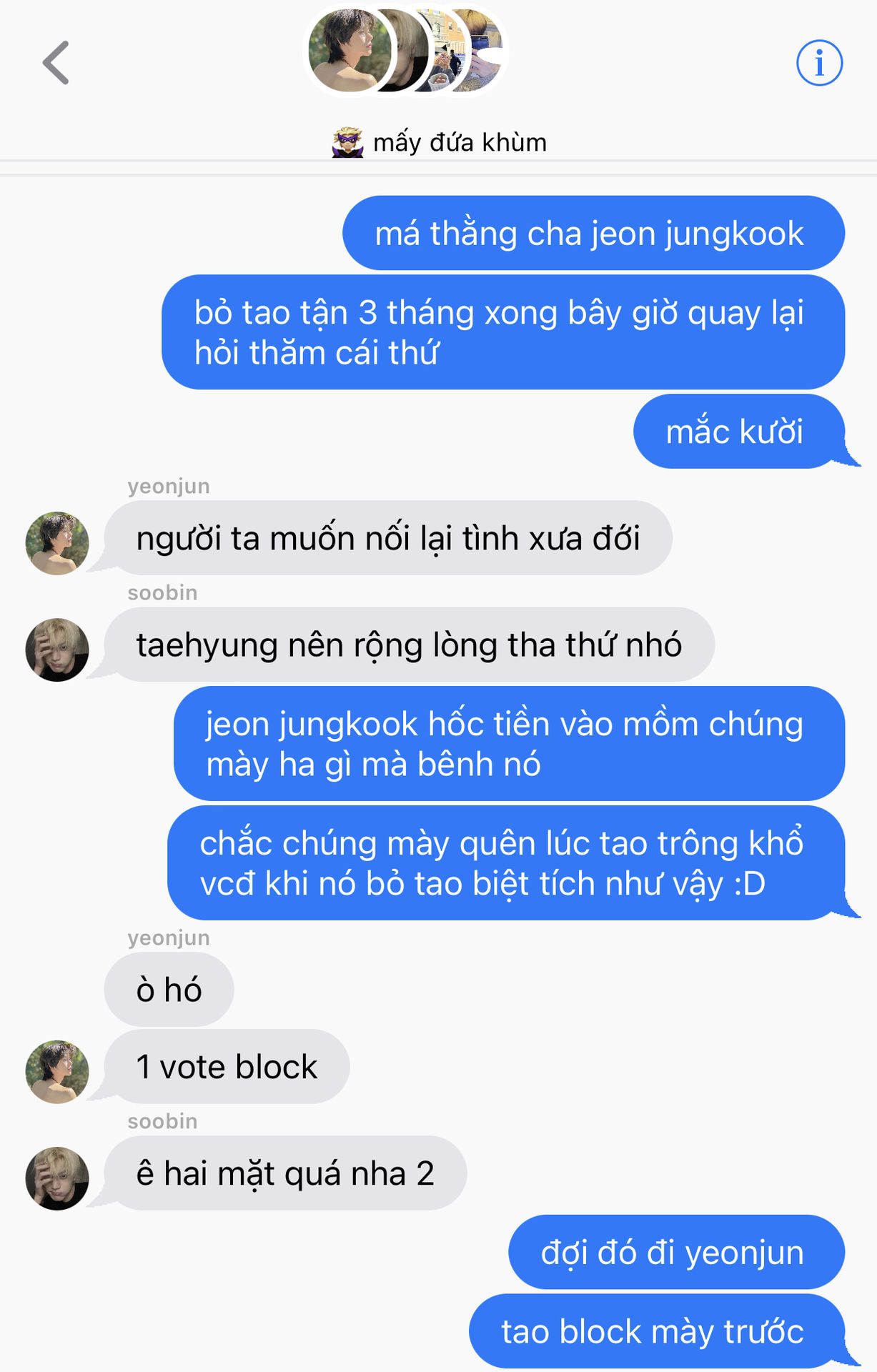Screen dimensions: 877x1372
Task: Open the group info button
Action: coord(819,63)
